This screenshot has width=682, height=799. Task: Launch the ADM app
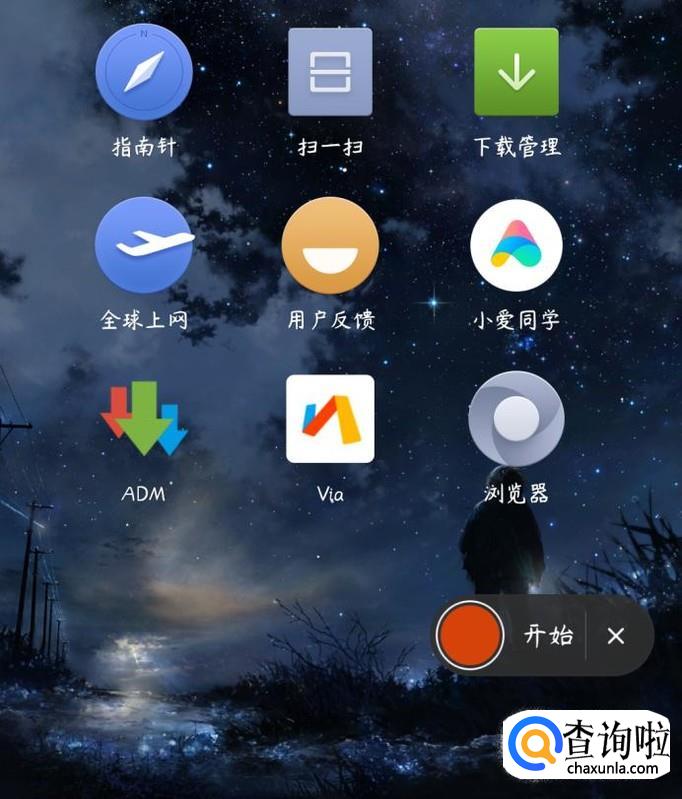point(144,419)
